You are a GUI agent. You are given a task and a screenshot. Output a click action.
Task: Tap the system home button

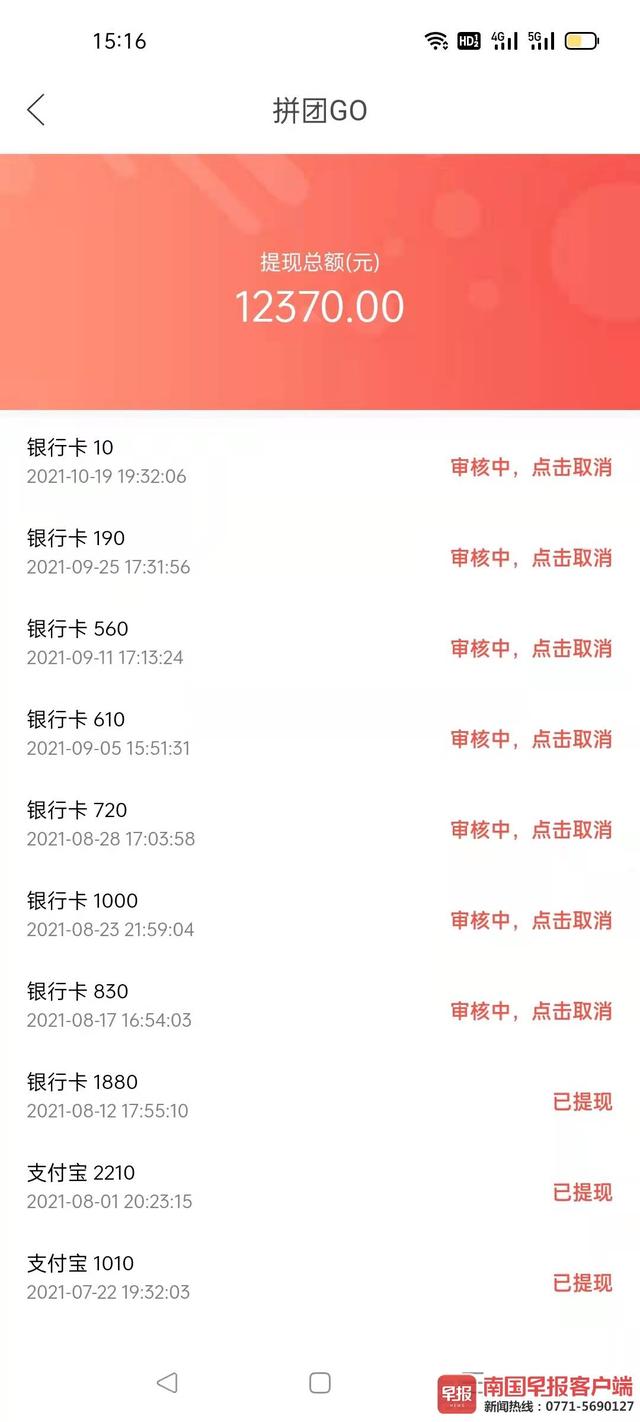320,1383
